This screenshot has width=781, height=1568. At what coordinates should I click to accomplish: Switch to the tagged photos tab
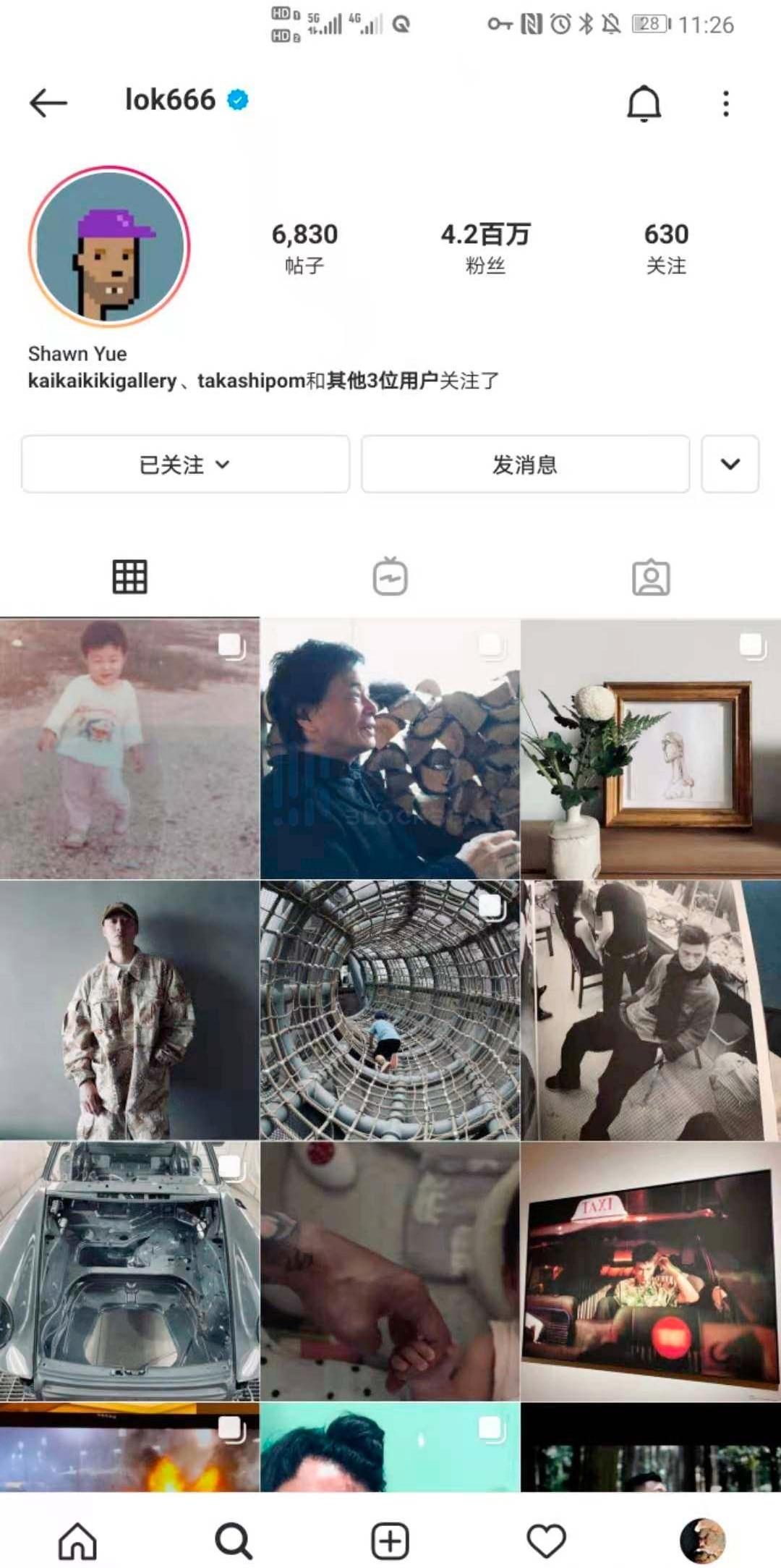(x=651, y=577)
